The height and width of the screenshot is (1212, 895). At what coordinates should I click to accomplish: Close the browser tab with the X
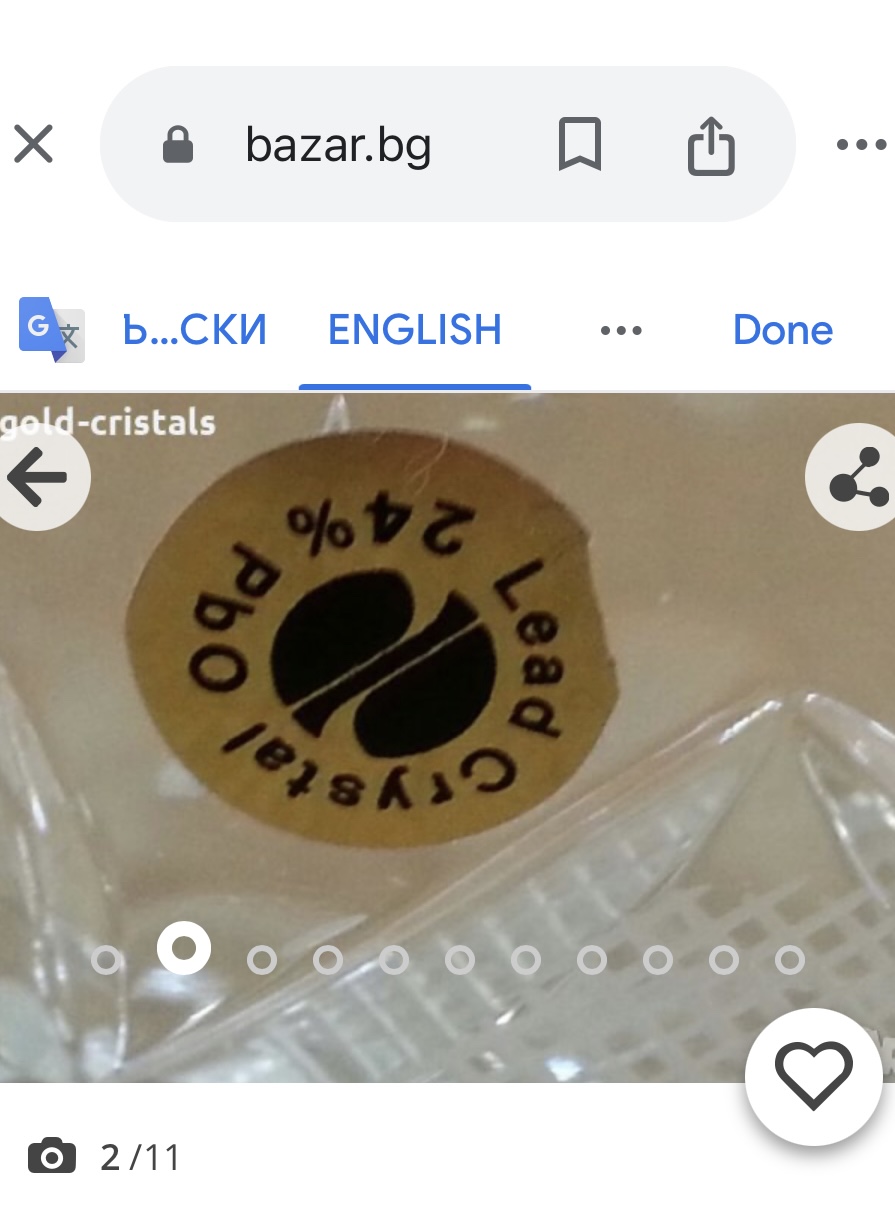(x=33, y=145)
